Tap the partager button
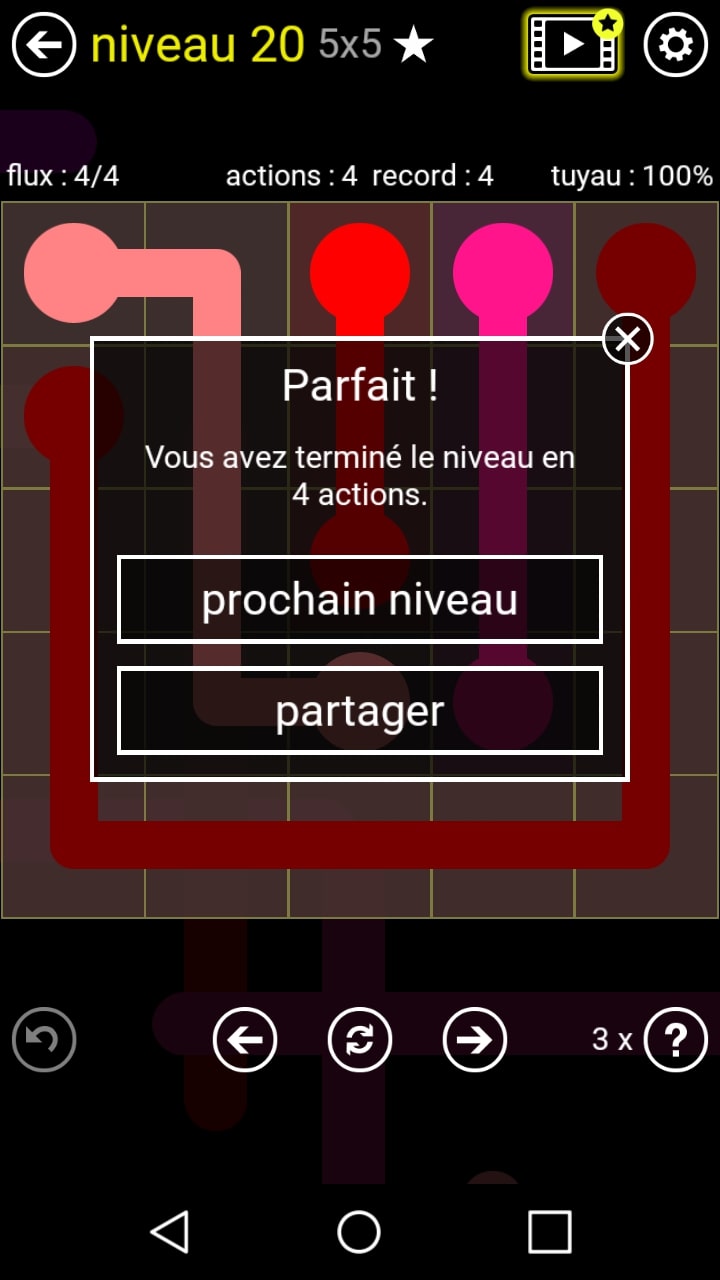Image resolution: width=720 pixels, height=1280 pixels. [360, 710]
